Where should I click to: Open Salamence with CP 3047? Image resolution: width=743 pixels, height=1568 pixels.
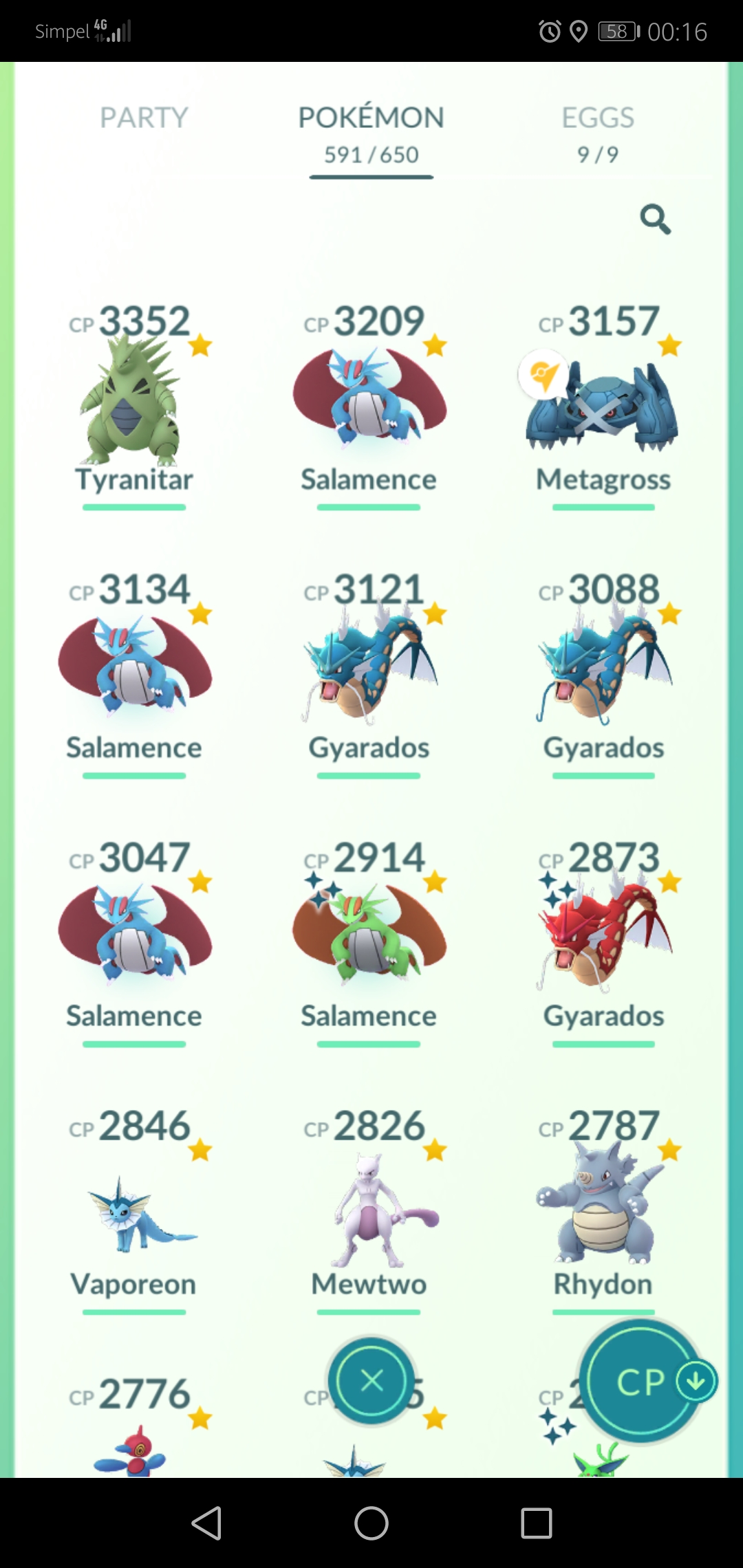tap(133, 942)
